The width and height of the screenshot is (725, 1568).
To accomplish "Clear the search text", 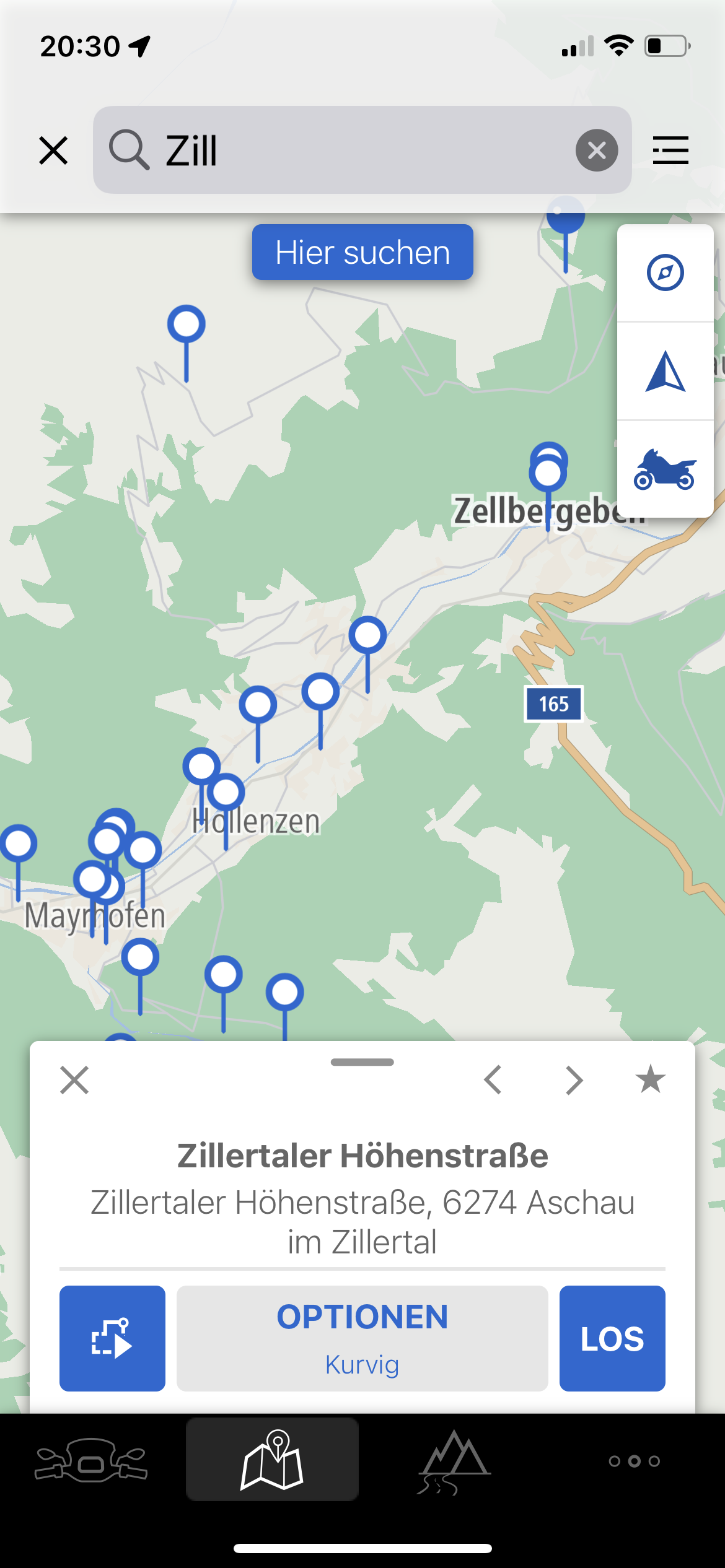I will pyautogui.click(x=596, y=150).
